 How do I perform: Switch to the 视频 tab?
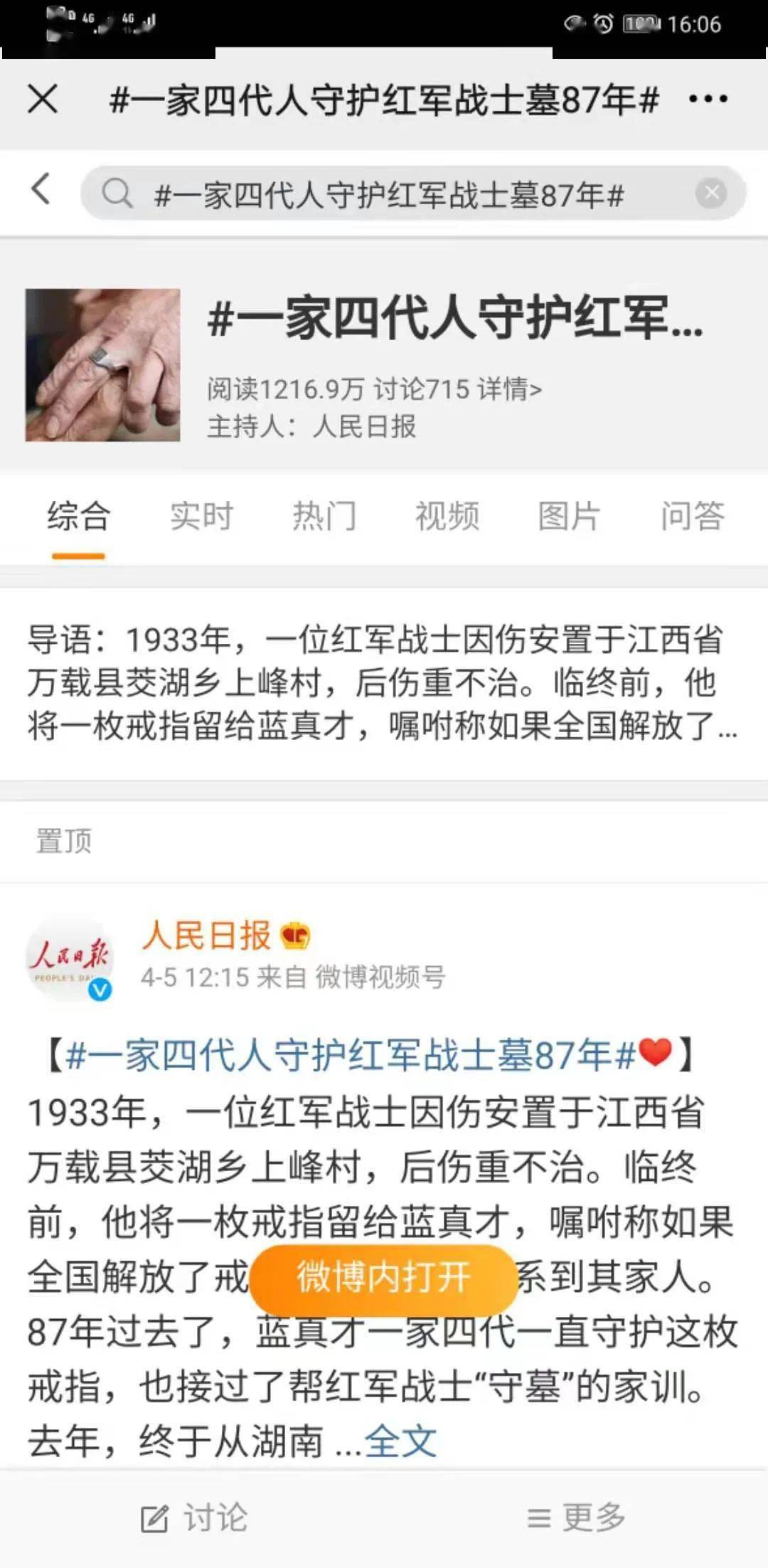(x=447, y=516)
